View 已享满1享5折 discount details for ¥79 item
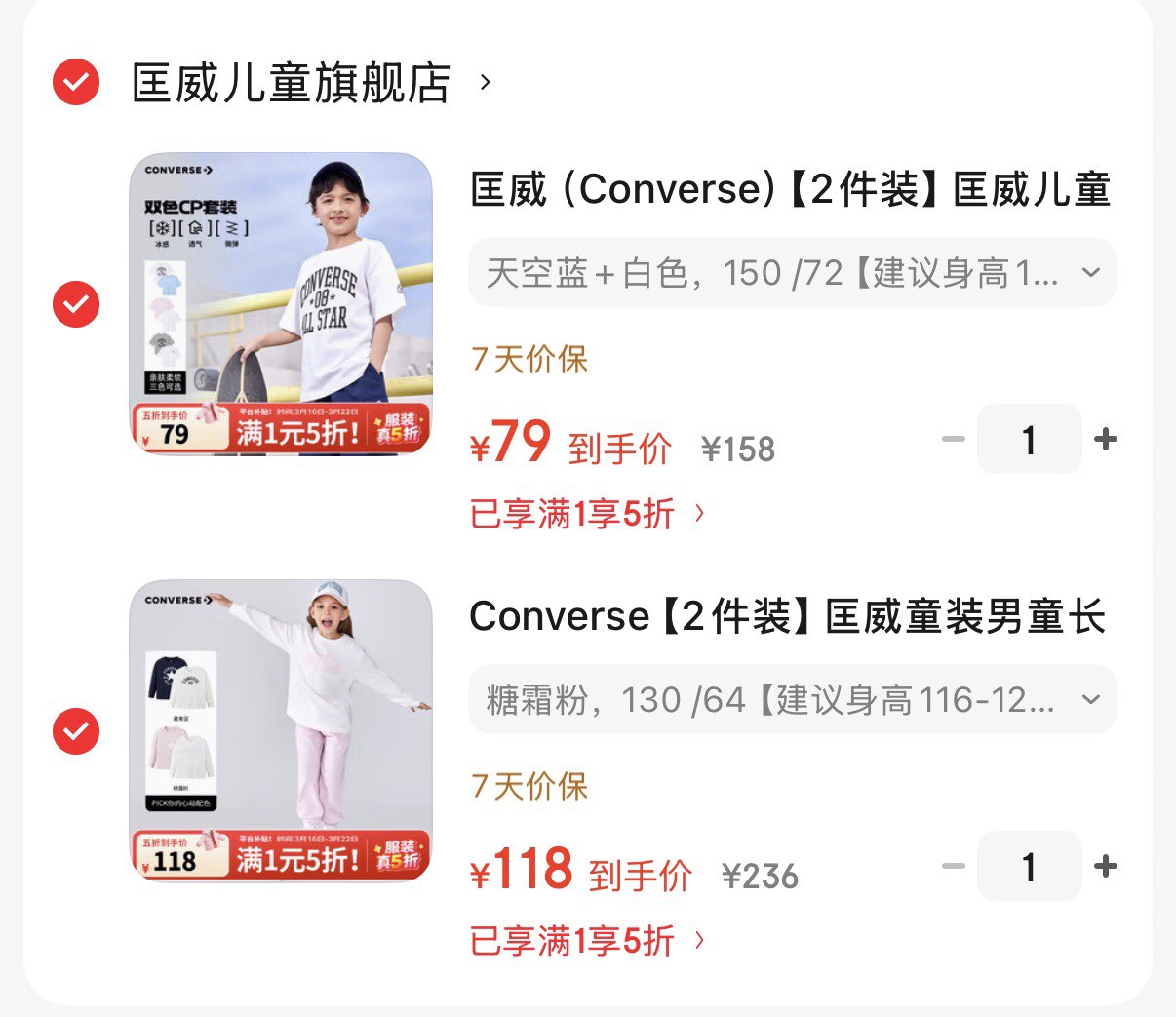This screenshot has height=1017, width=1176. (588, 513)
